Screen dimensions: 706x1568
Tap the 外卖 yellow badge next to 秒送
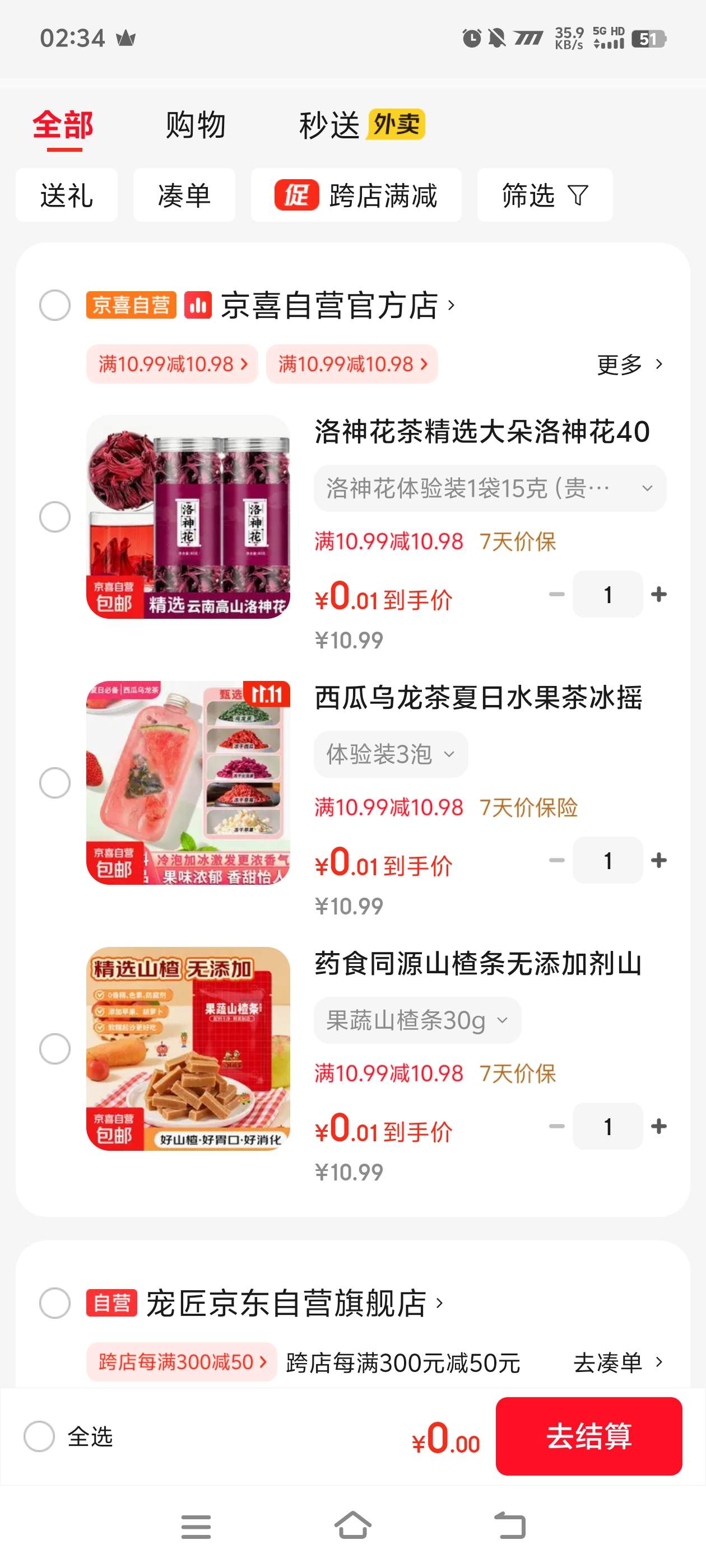[397, 125]
